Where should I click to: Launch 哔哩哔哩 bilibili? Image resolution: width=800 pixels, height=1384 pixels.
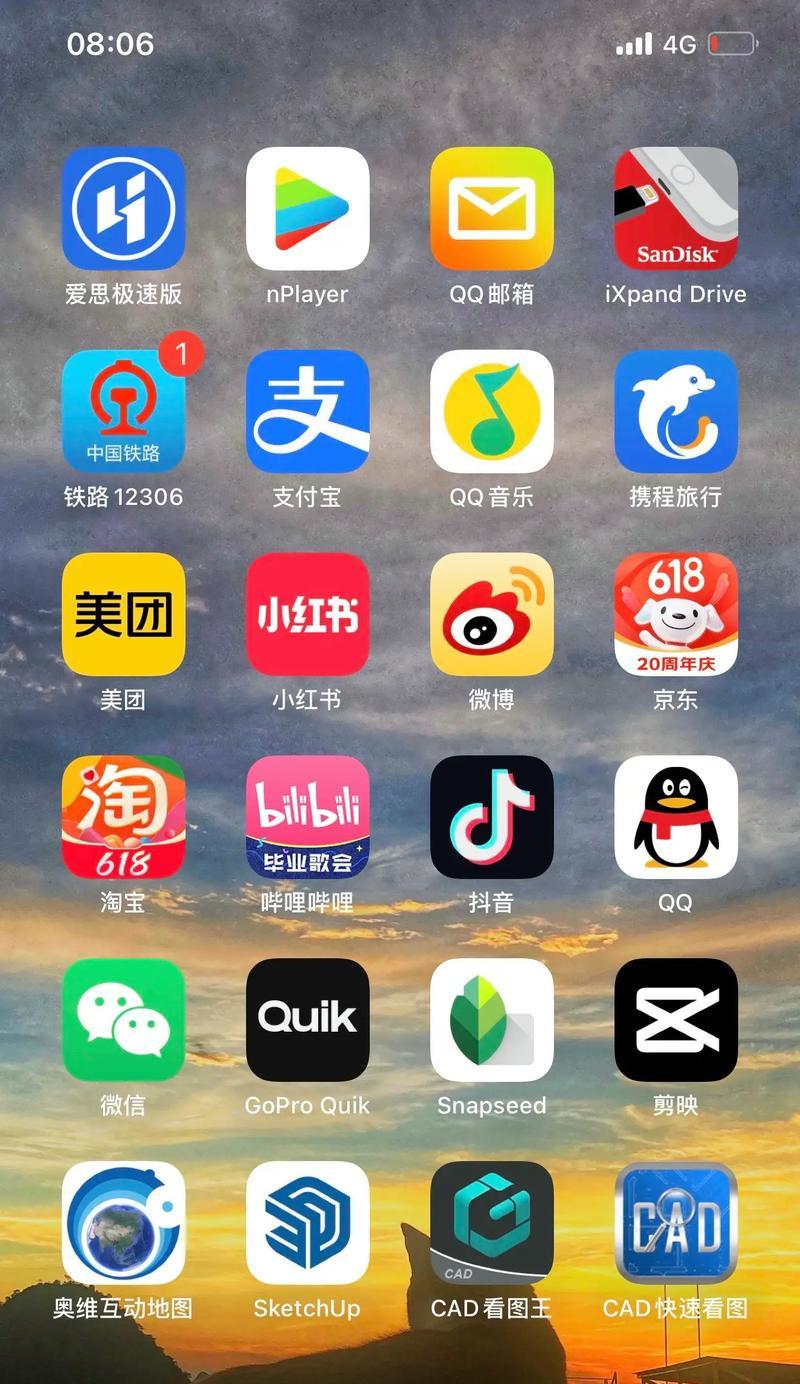point(307,817)
